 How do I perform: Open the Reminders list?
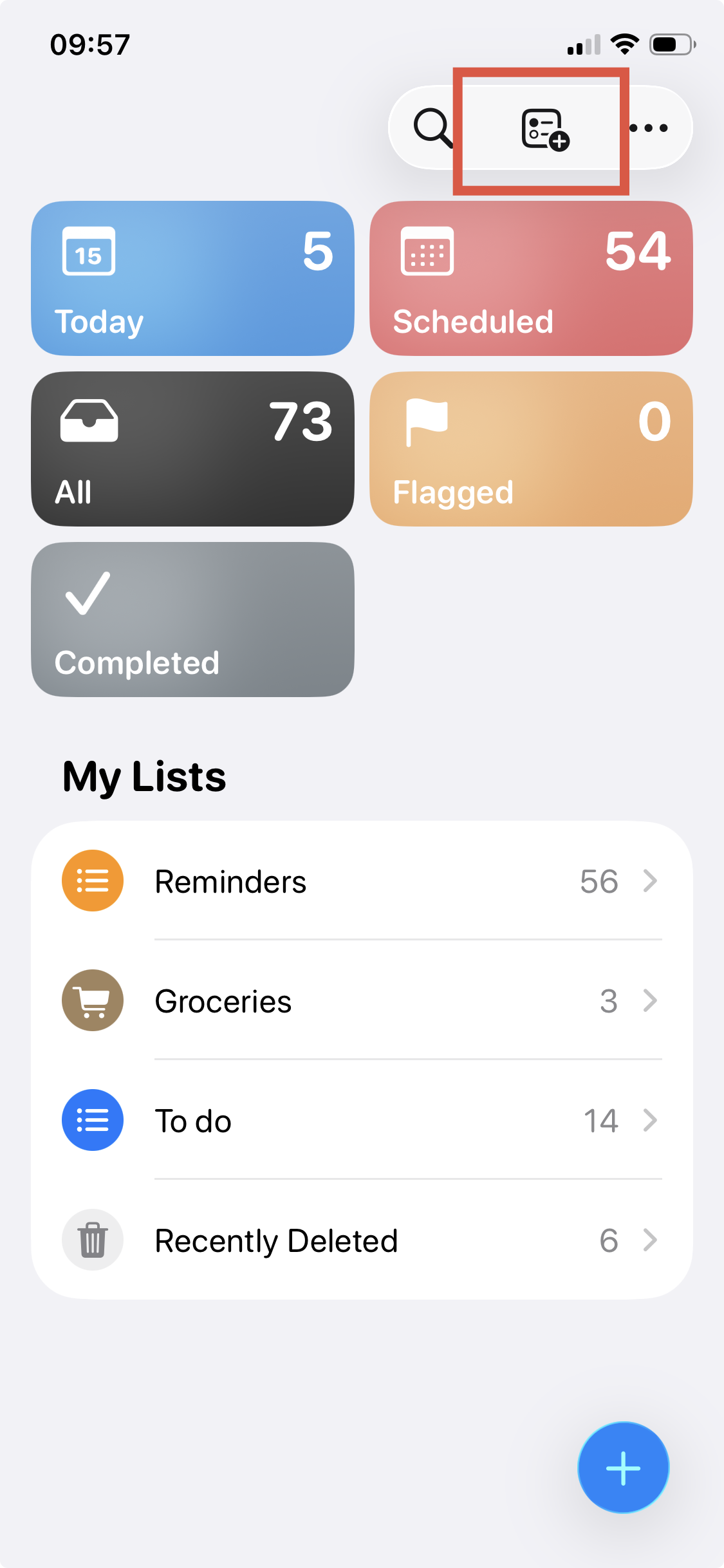(x=362, y=881)
